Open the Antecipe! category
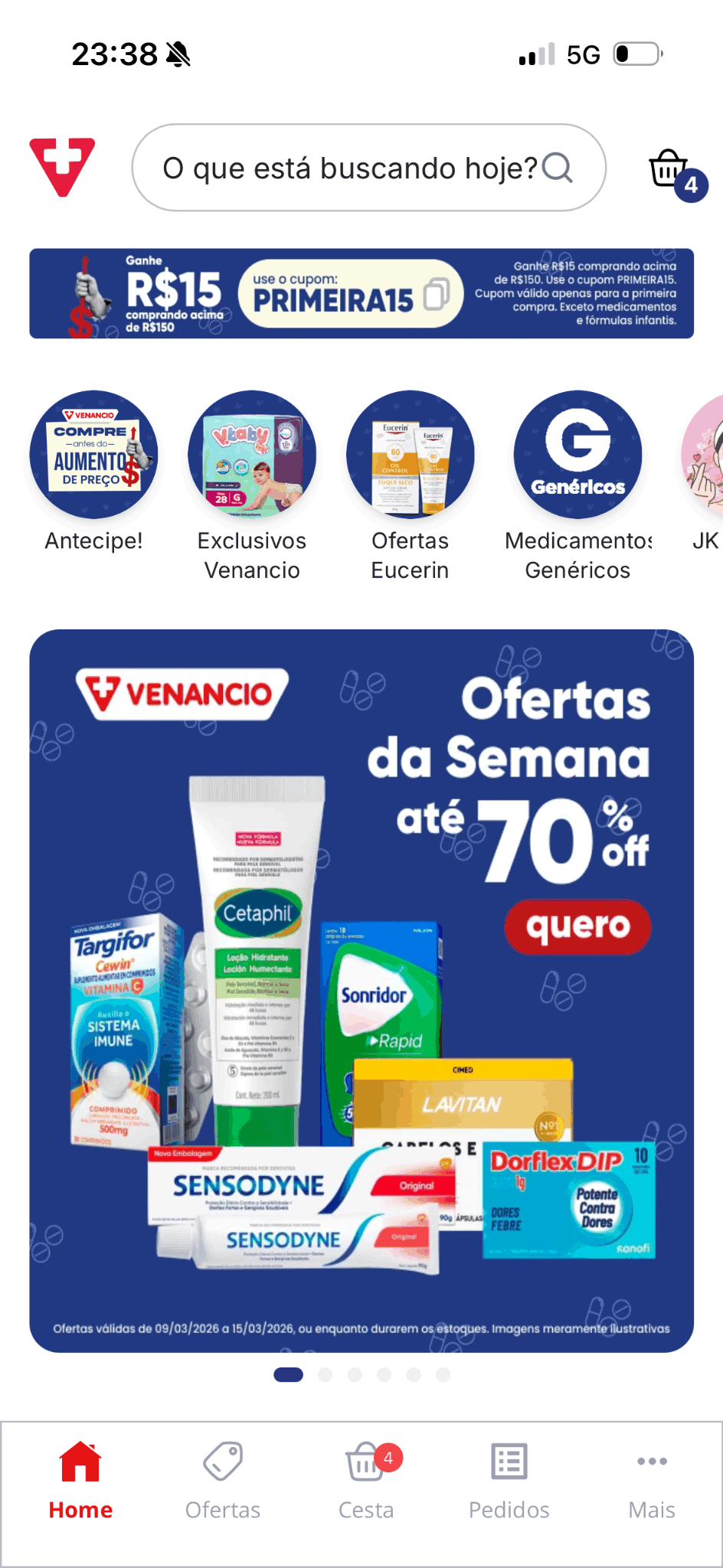The width and height of the screenshot is (723, 1568). pos(93,456)
